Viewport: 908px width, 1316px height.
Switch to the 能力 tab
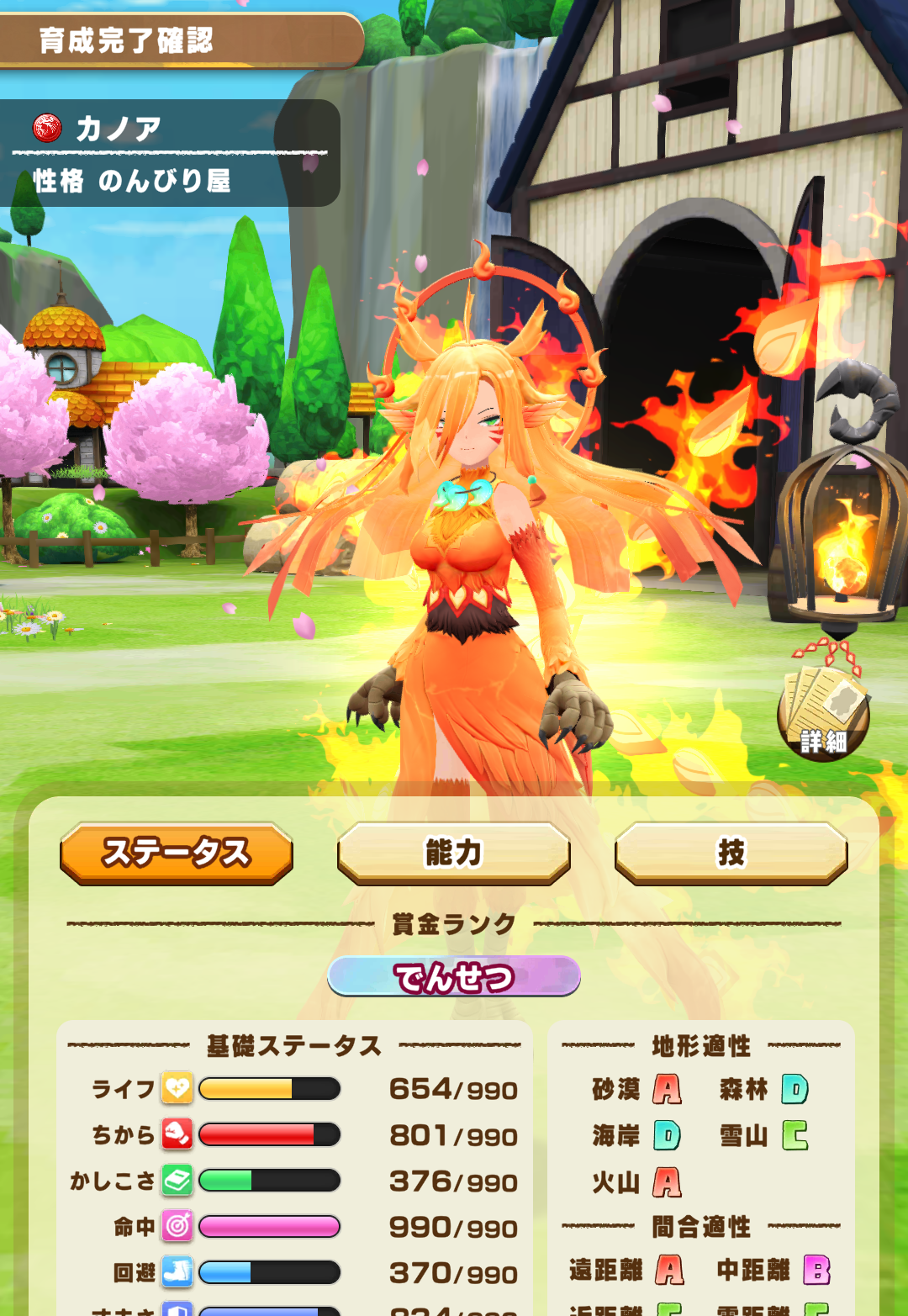tap(454, 853)
